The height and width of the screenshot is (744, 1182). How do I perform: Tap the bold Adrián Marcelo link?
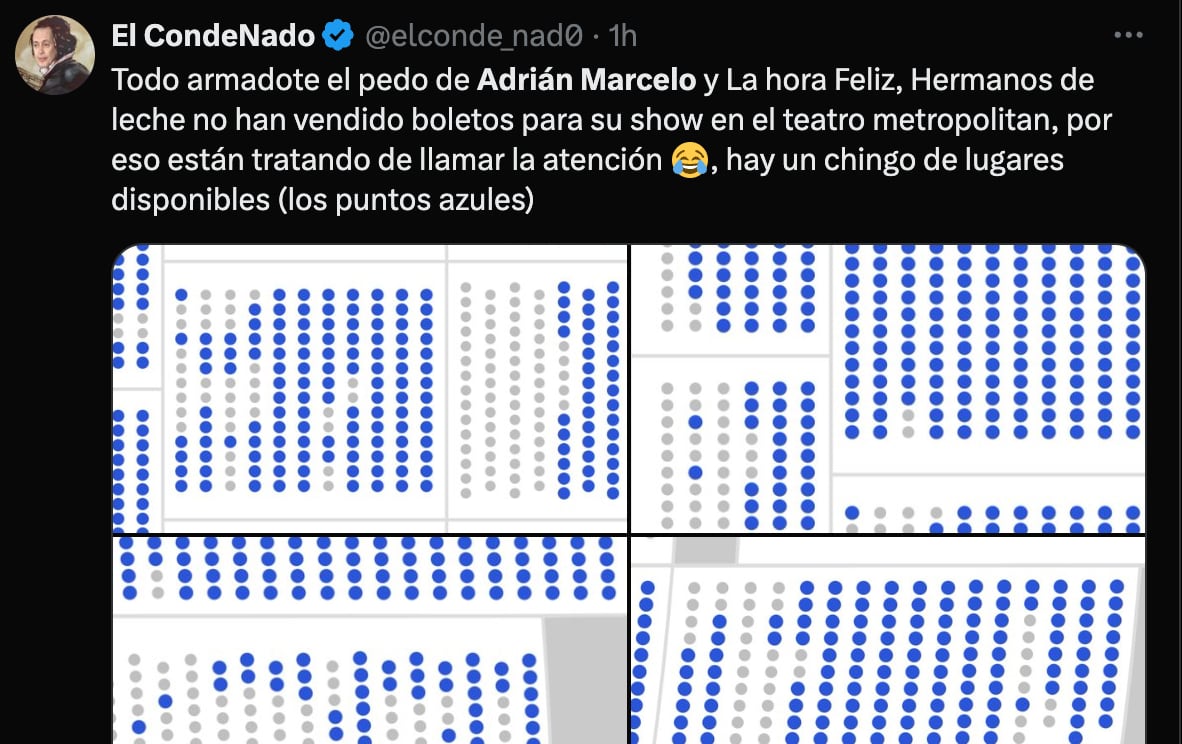point(587,79)
